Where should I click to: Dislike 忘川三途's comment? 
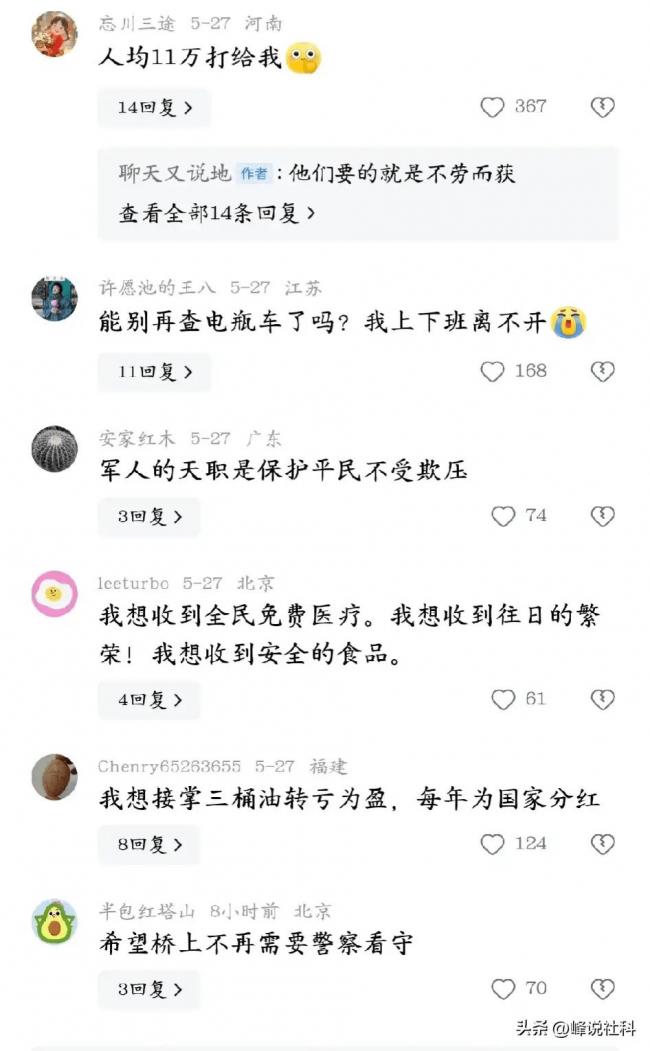(x=602, y=107)
